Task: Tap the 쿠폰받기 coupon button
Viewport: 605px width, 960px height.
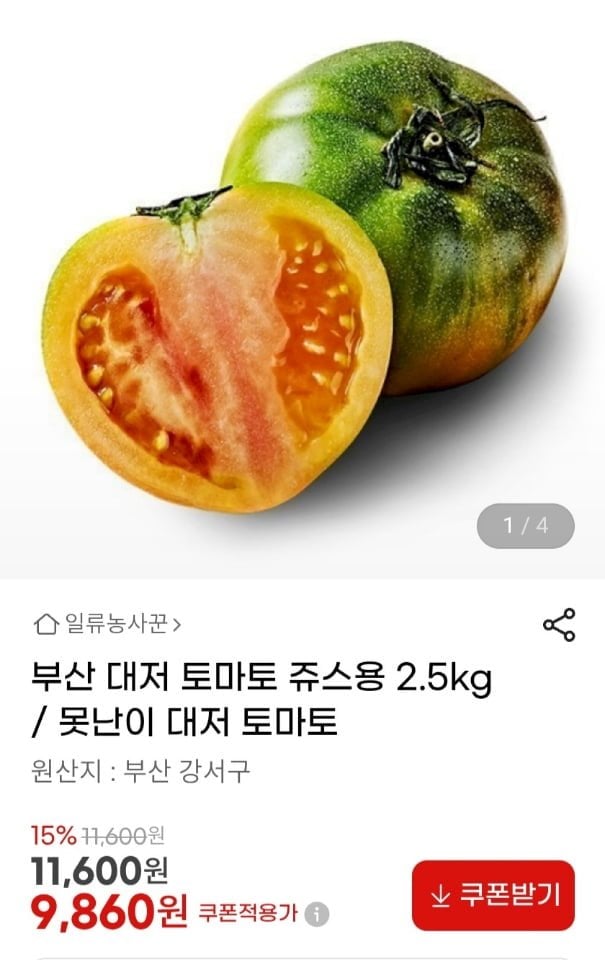Action: tap(492, 895)
